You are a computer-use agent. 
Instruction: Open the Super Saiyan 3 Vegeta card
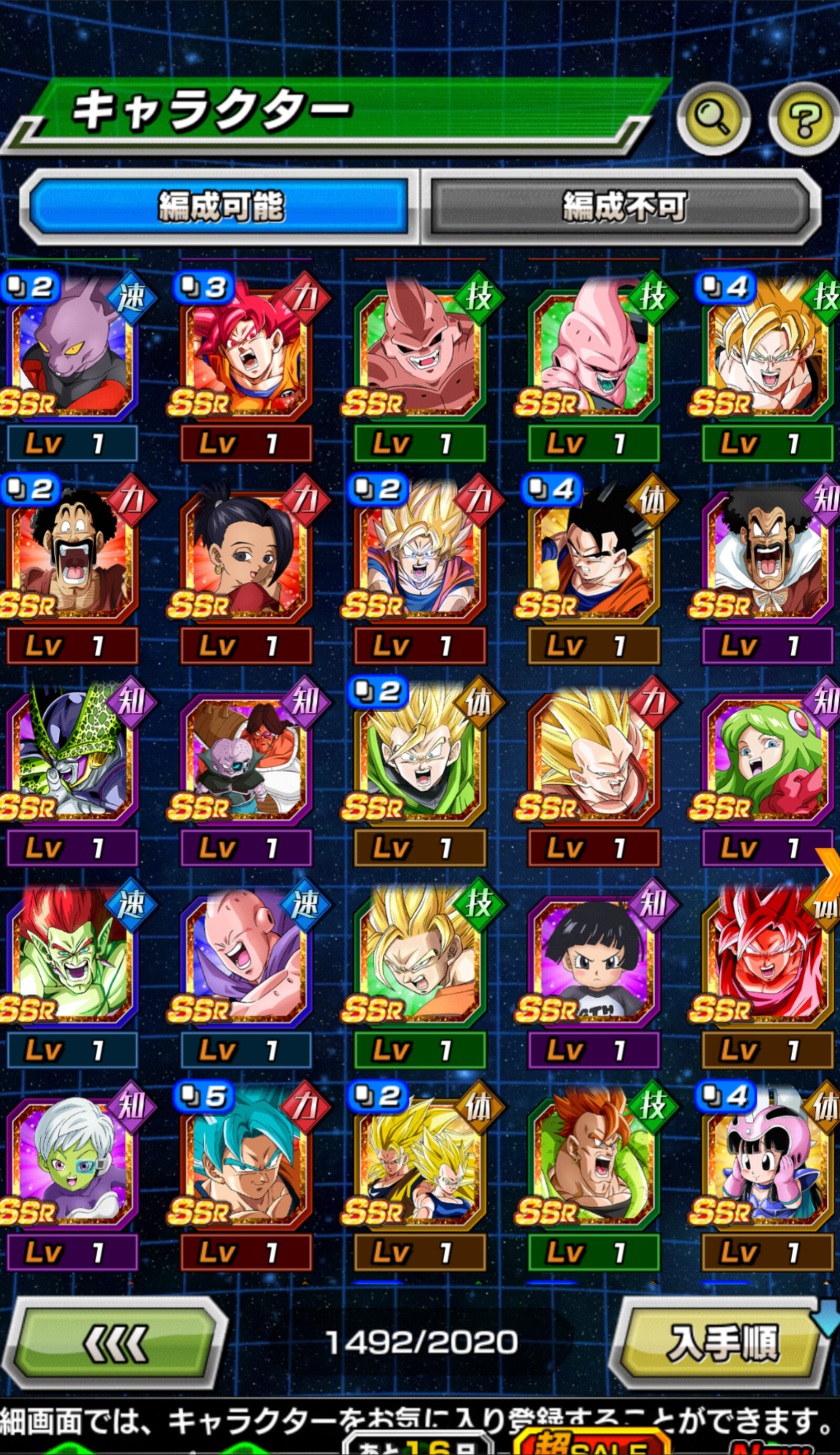click(x=593, y=759)
